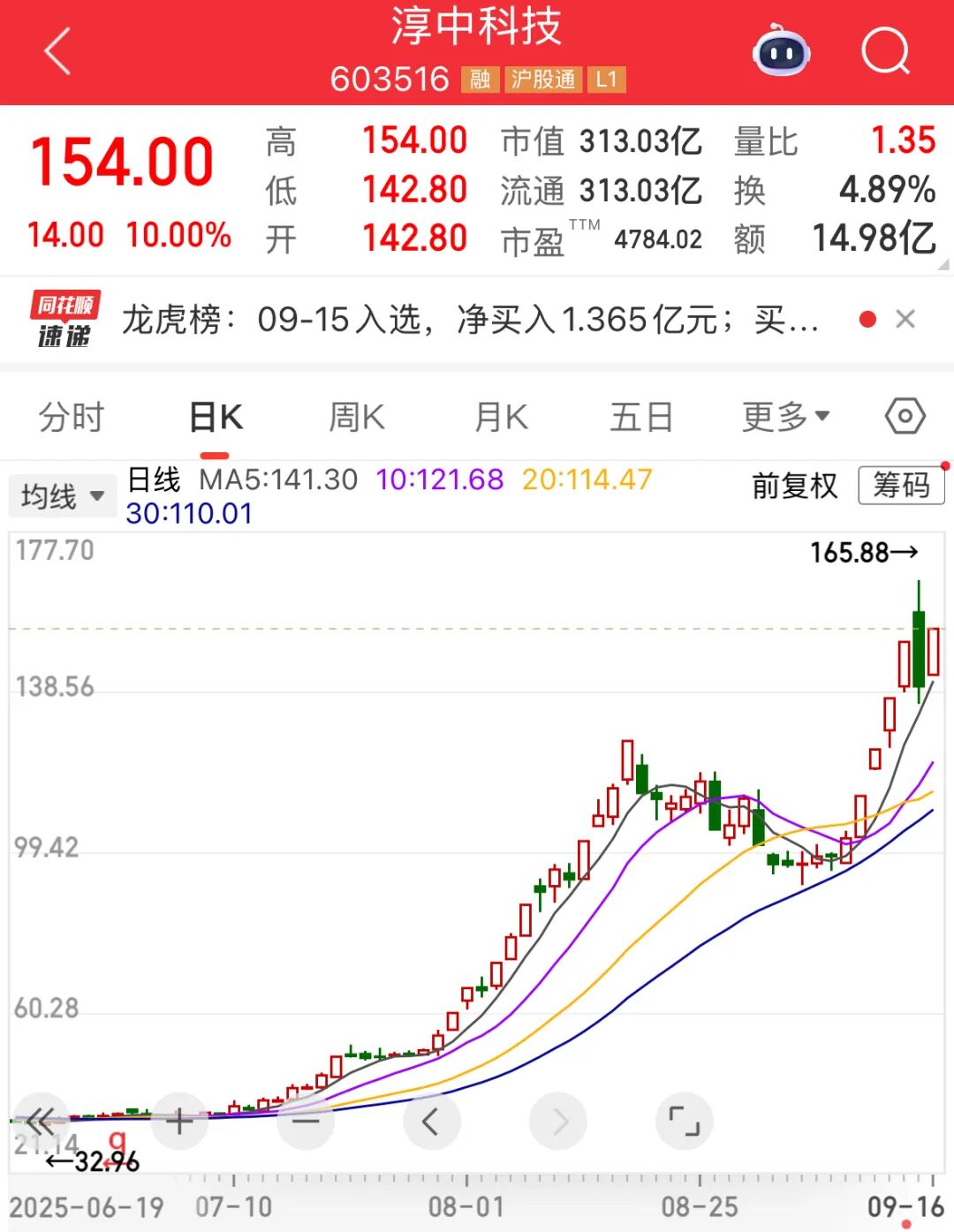Image resolution: width=954 pixels, height=1232 pixels.
Task: Jump chart to the earliest data
Action: (41, 1122)
